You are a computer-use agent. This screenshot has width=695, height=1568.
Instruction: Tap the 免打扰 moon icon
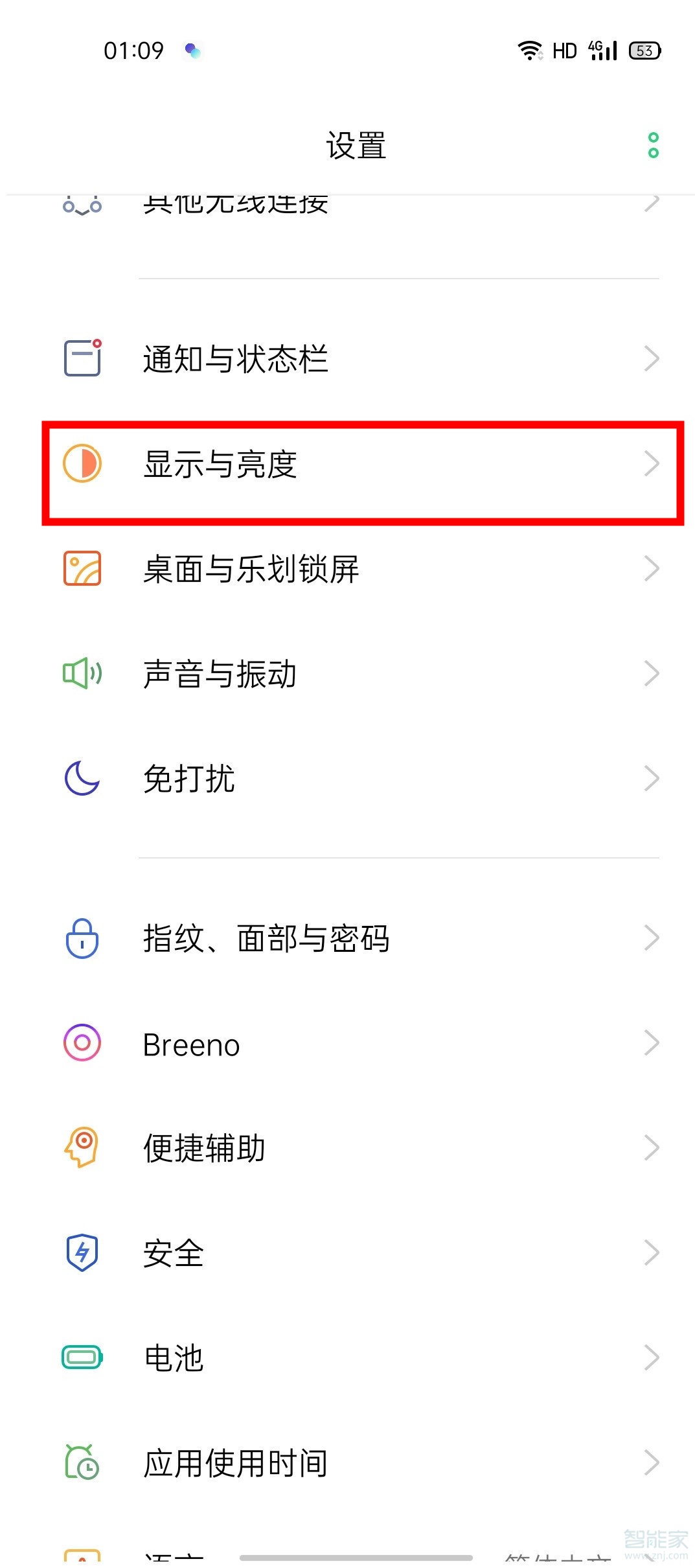tap(82, 779)
